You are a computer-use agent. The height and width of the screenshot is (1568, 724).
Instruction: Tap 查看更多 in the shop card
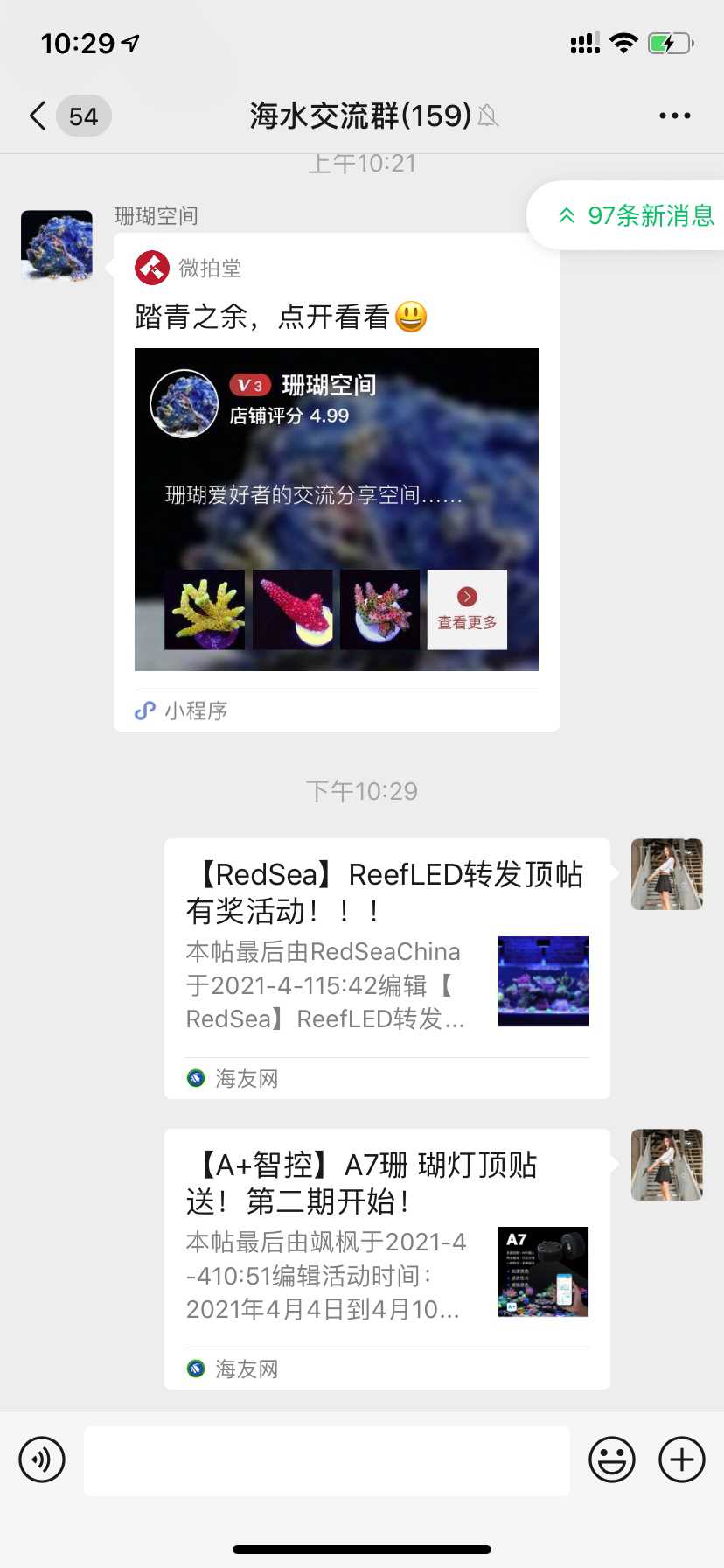tap(467, 610)
